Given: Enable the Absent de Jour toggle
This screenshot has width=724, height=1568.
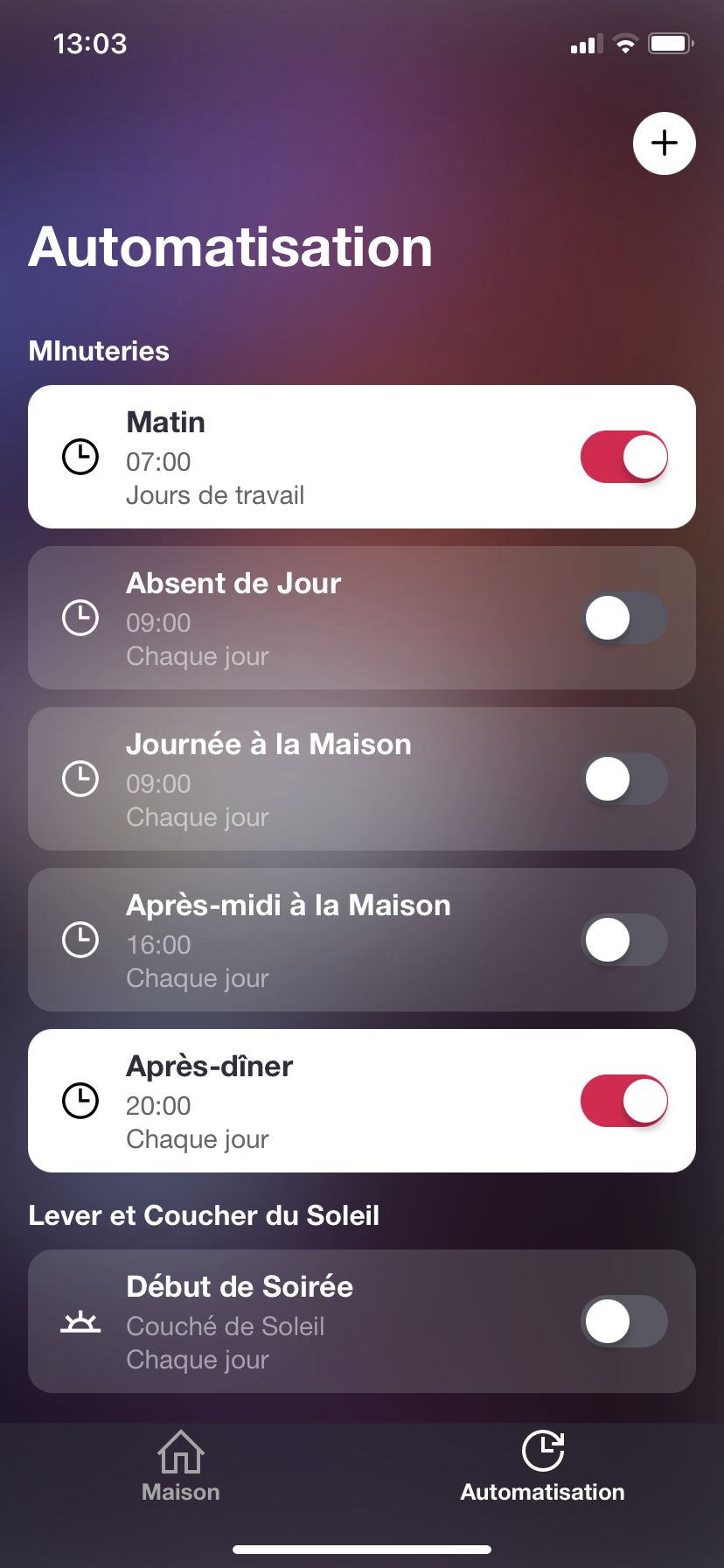Looking at the screenshot, I should click(624, 618).
